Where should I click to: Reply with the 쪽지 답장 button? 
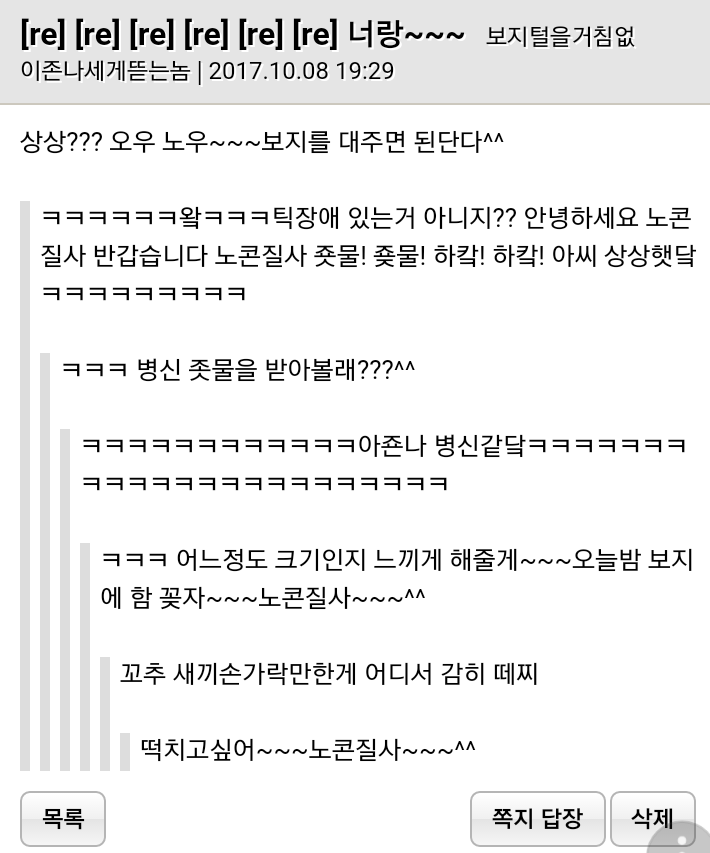(537, 818)
